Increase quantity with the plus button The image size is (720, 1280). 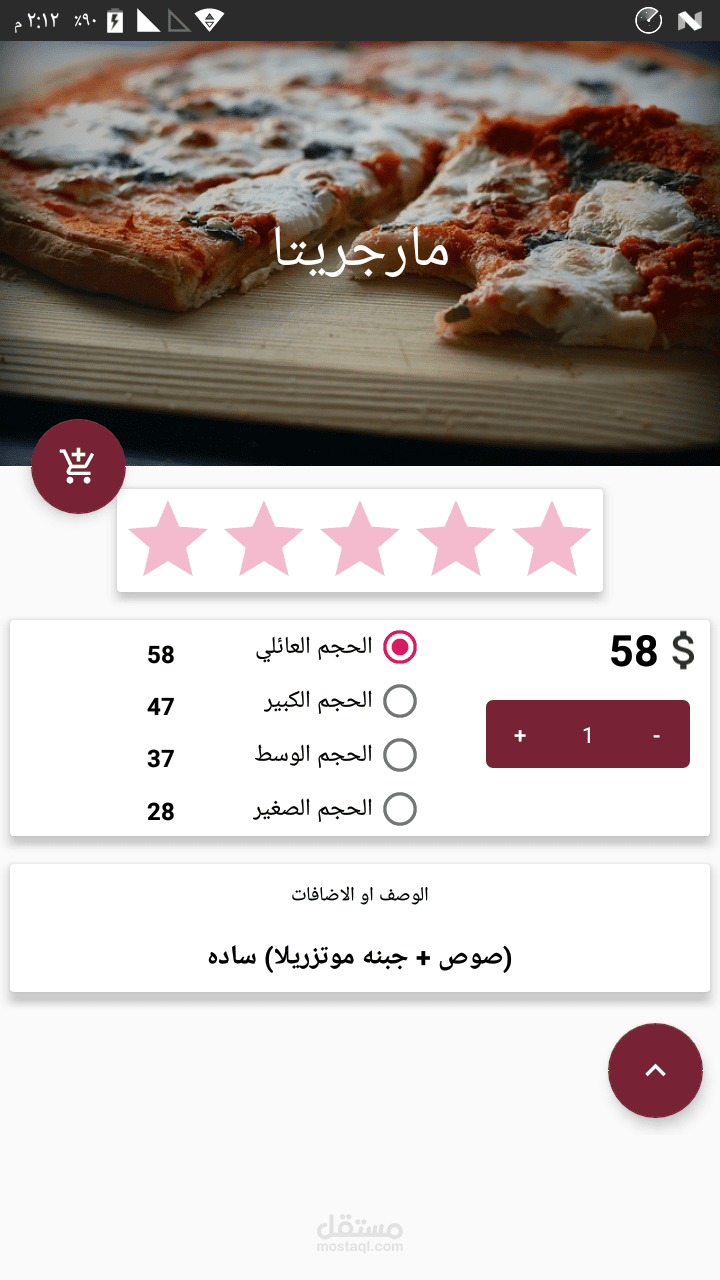tap(520, 735)
